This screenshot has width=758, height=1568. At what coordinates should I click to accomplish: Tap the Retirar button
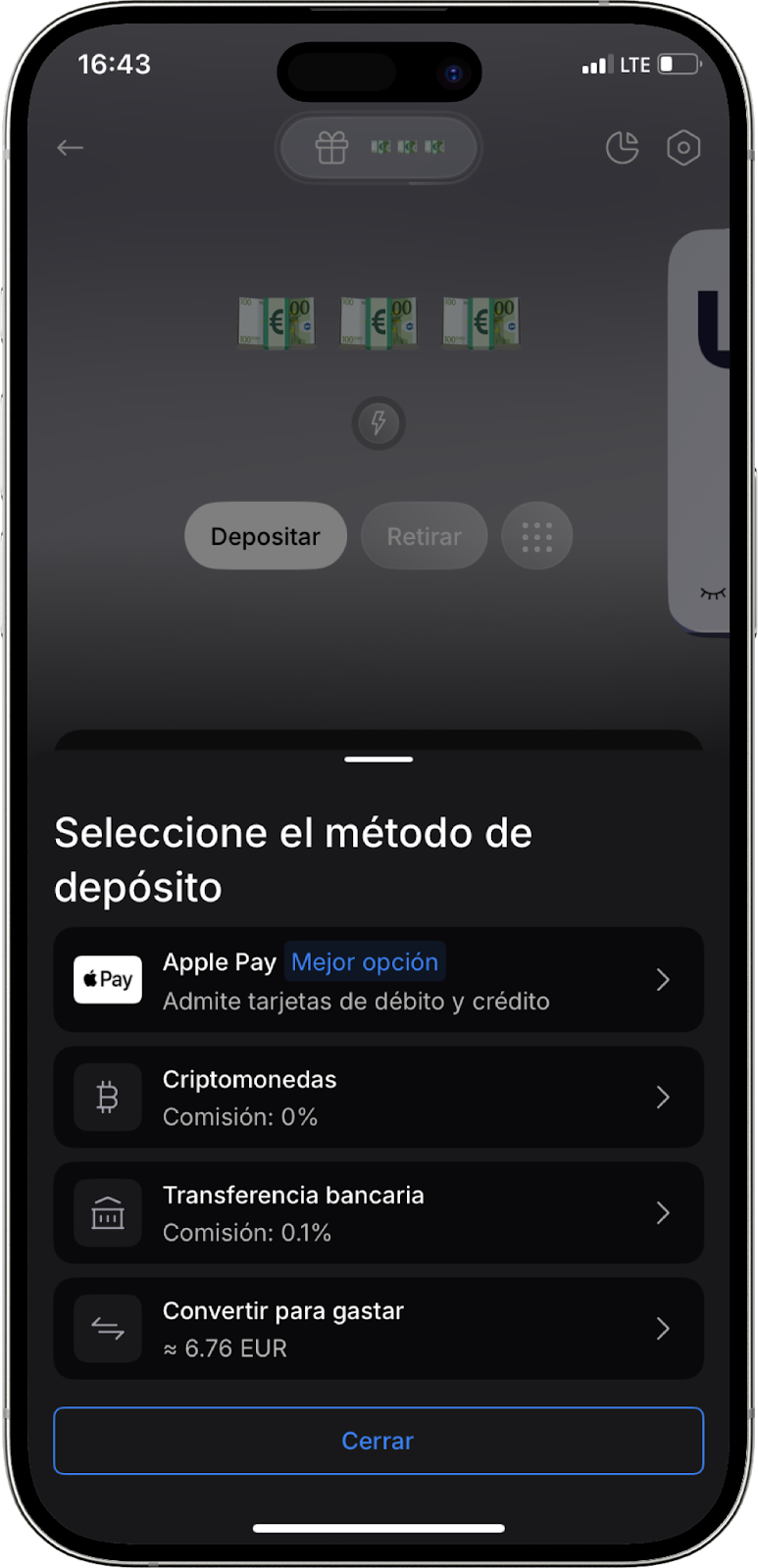point(424,536)
